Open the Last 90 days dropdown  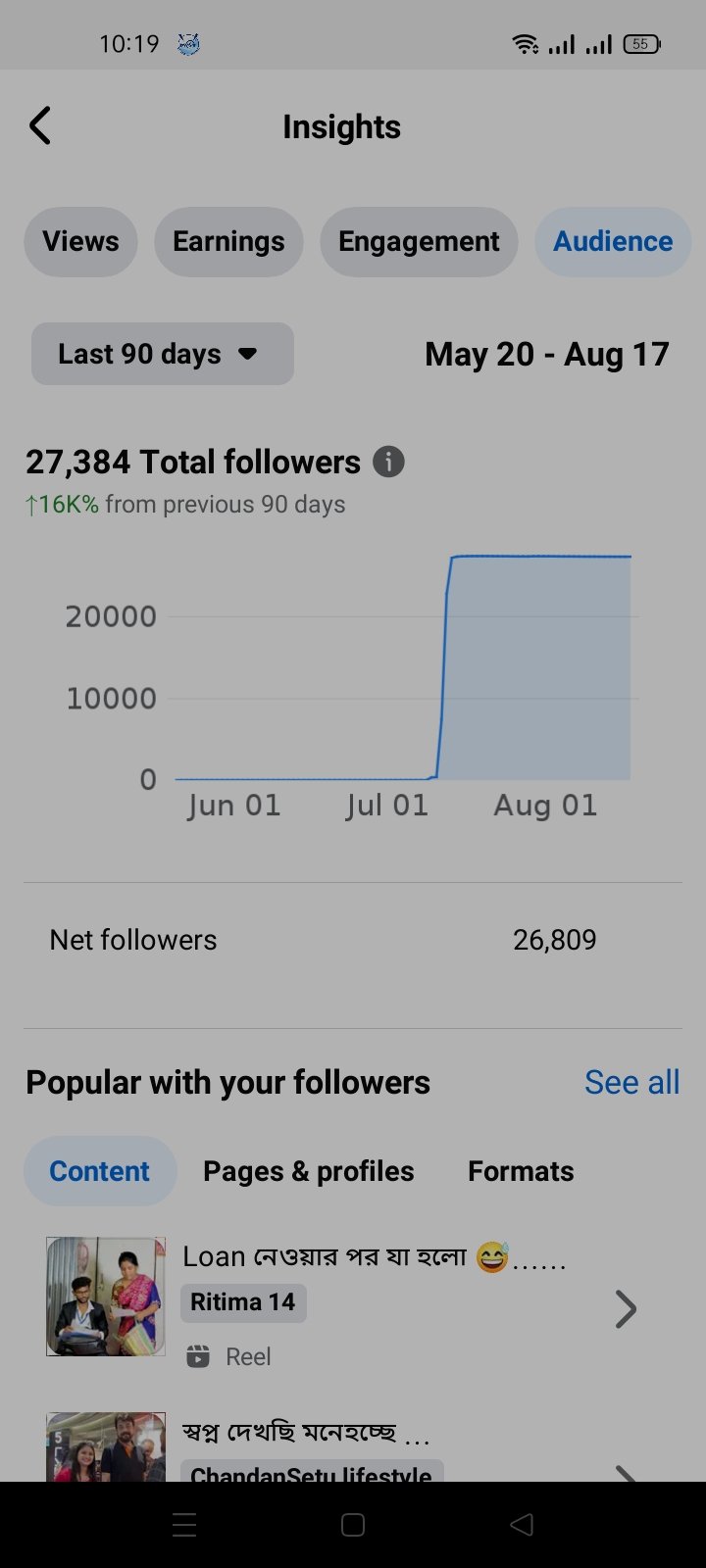[x=163, y=354]
